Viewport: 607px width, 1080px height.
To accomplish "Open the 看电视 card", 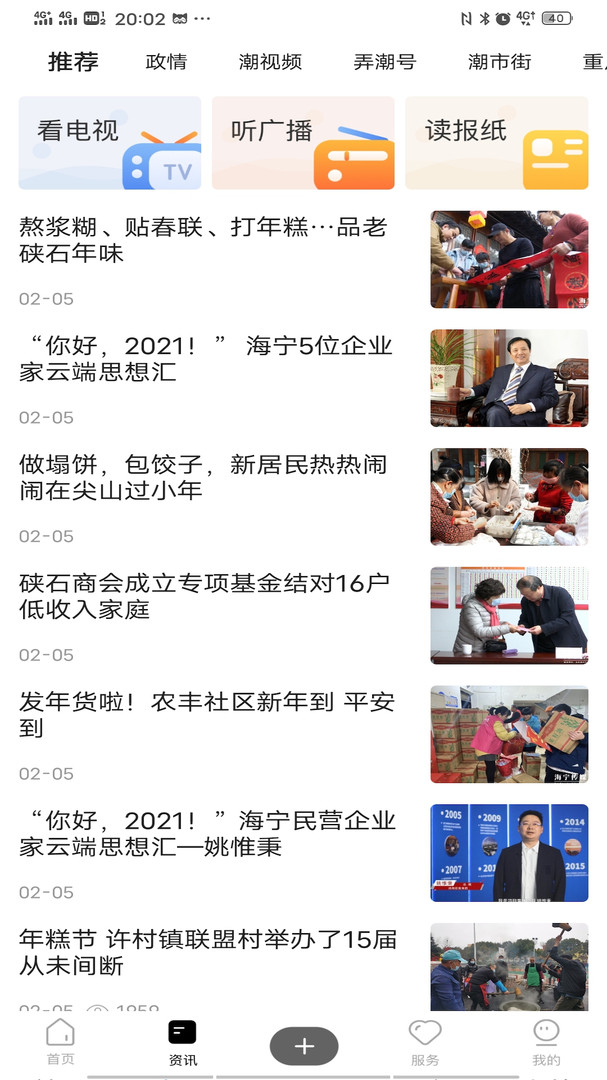I will pyautogui.click(x=110, y=143).
